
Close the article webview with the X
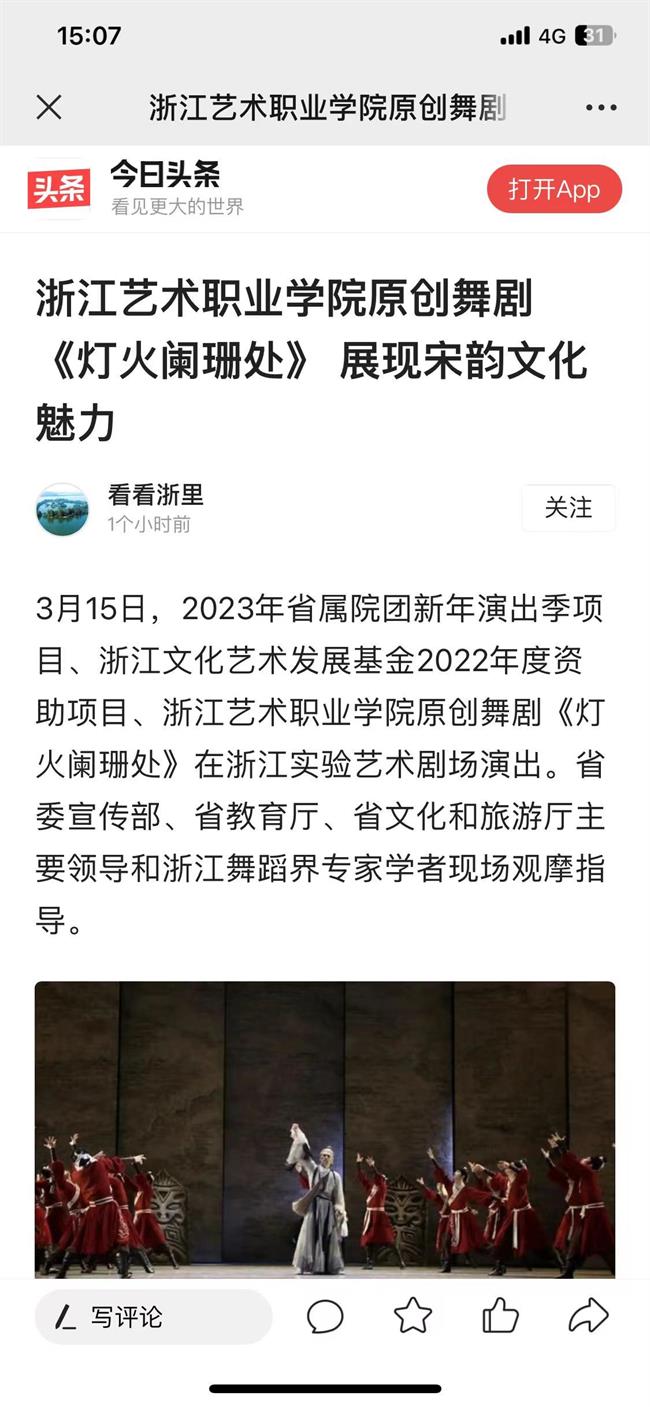tap(49, 107)
